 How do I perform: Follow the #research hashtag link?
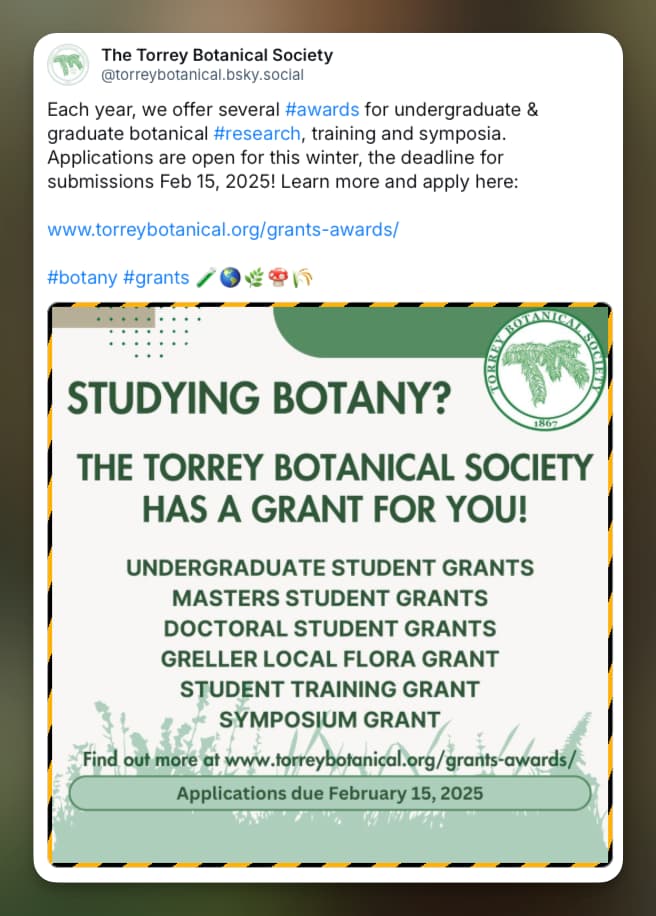pyautogui.click(x=257, y=133)
